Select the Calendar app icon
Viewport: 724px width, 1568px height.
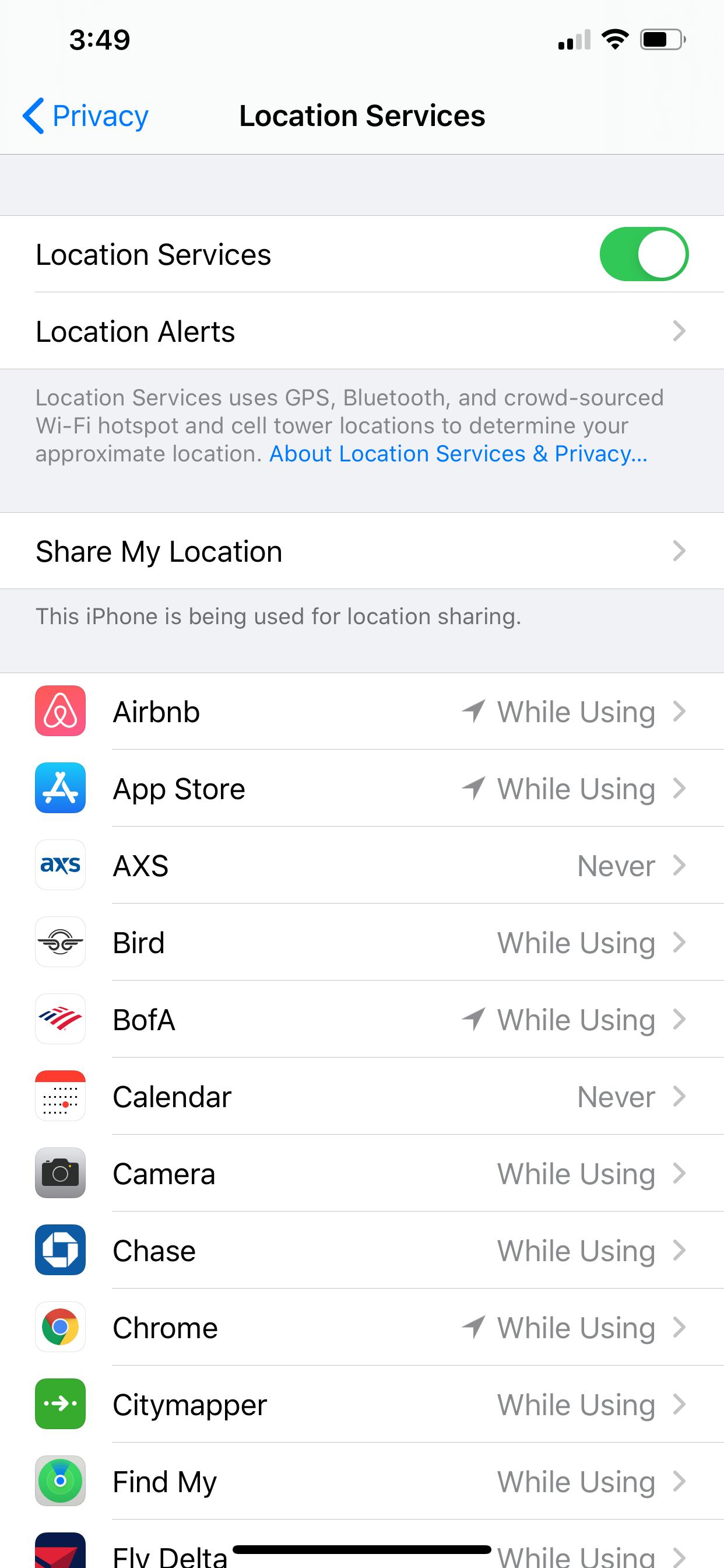[60, 1096]
